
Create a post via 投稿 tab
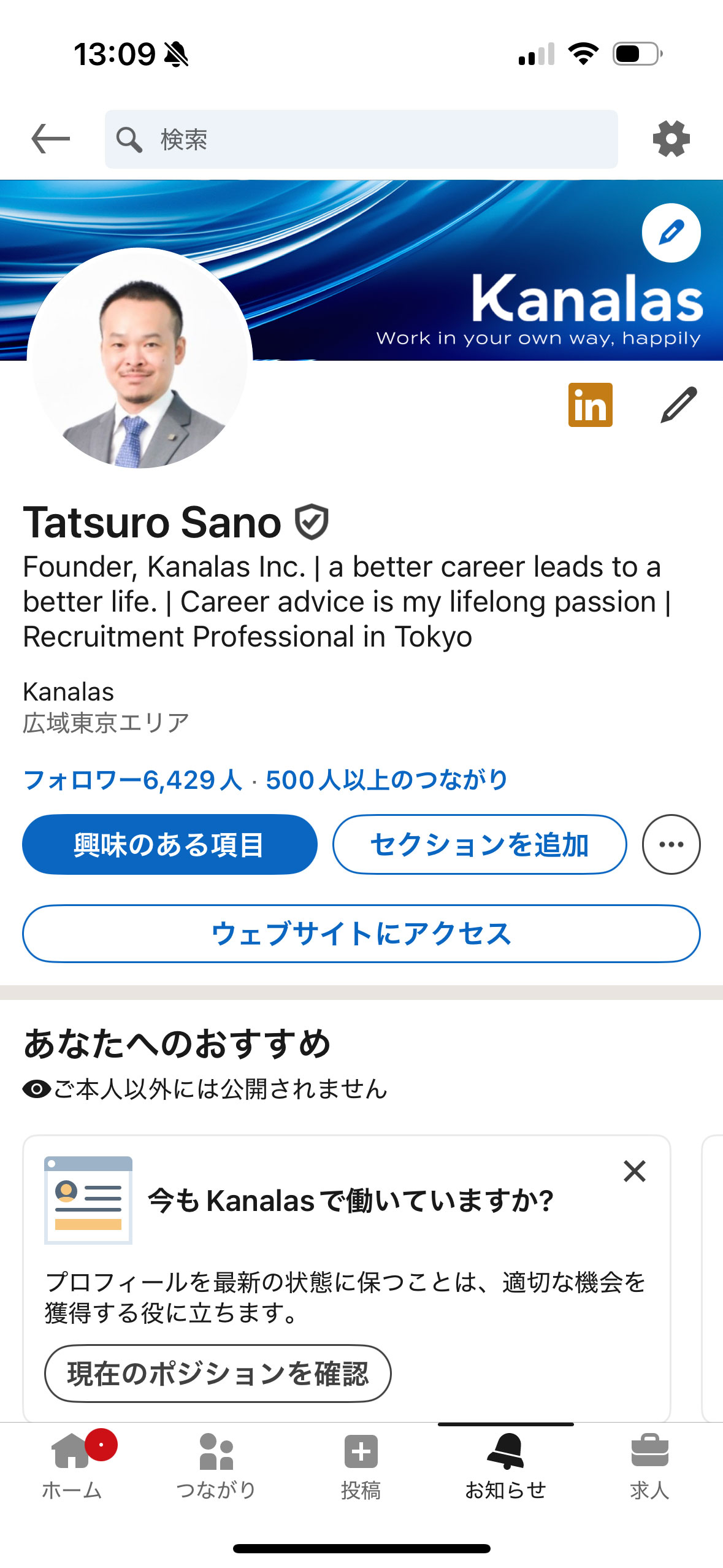click(x=361, y=1466)
